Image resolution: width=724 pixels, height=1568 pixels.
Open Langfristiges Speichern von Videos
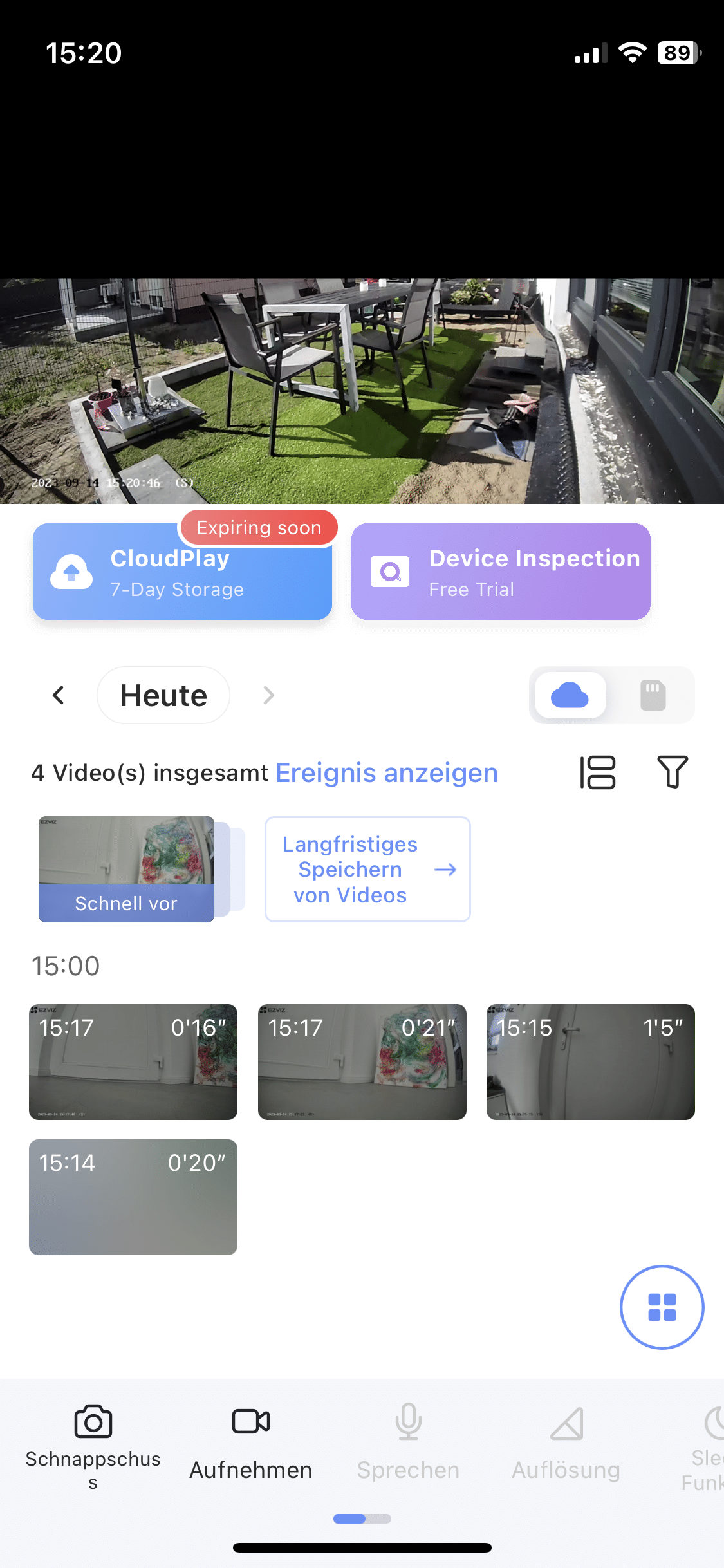[x=367, y=869]
